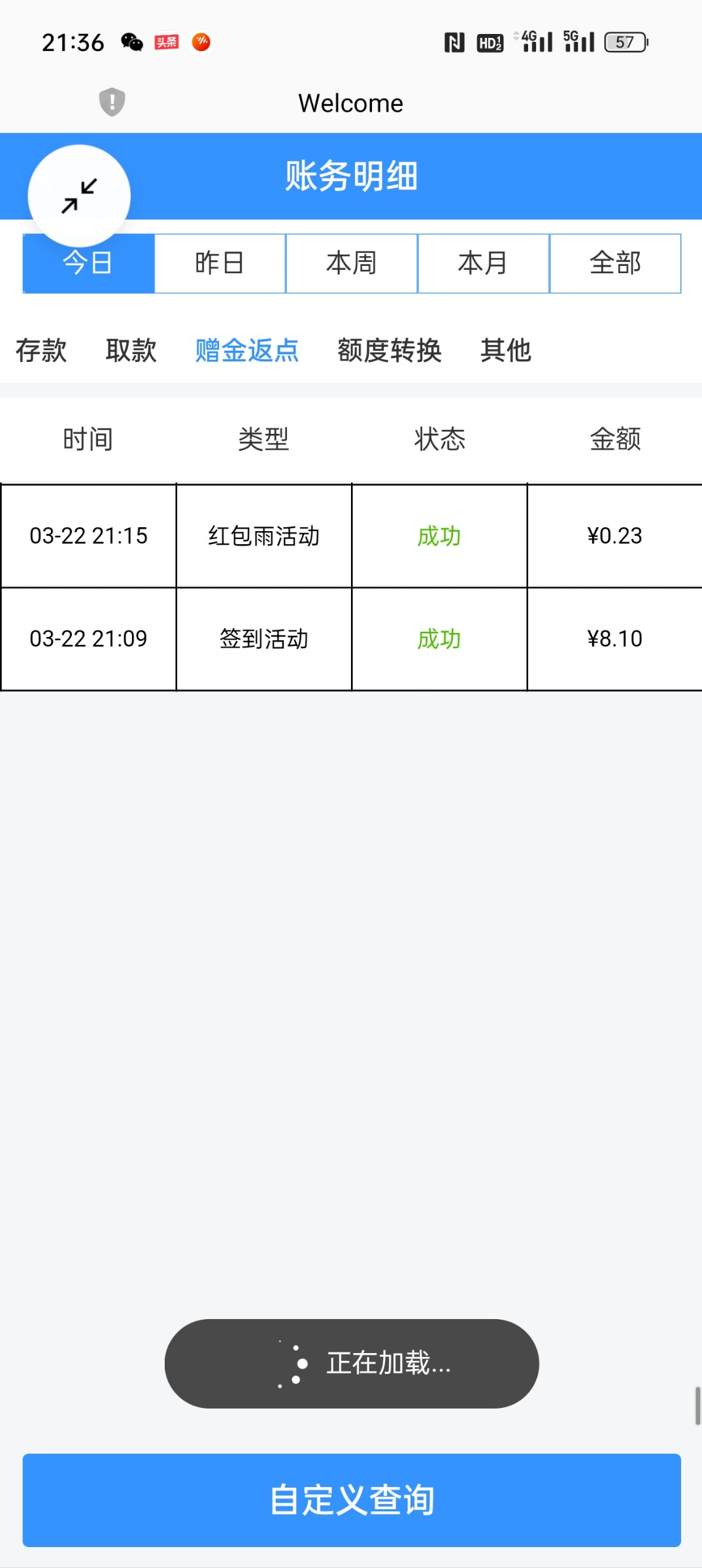Switch to the 存款 category

[41, 350]
